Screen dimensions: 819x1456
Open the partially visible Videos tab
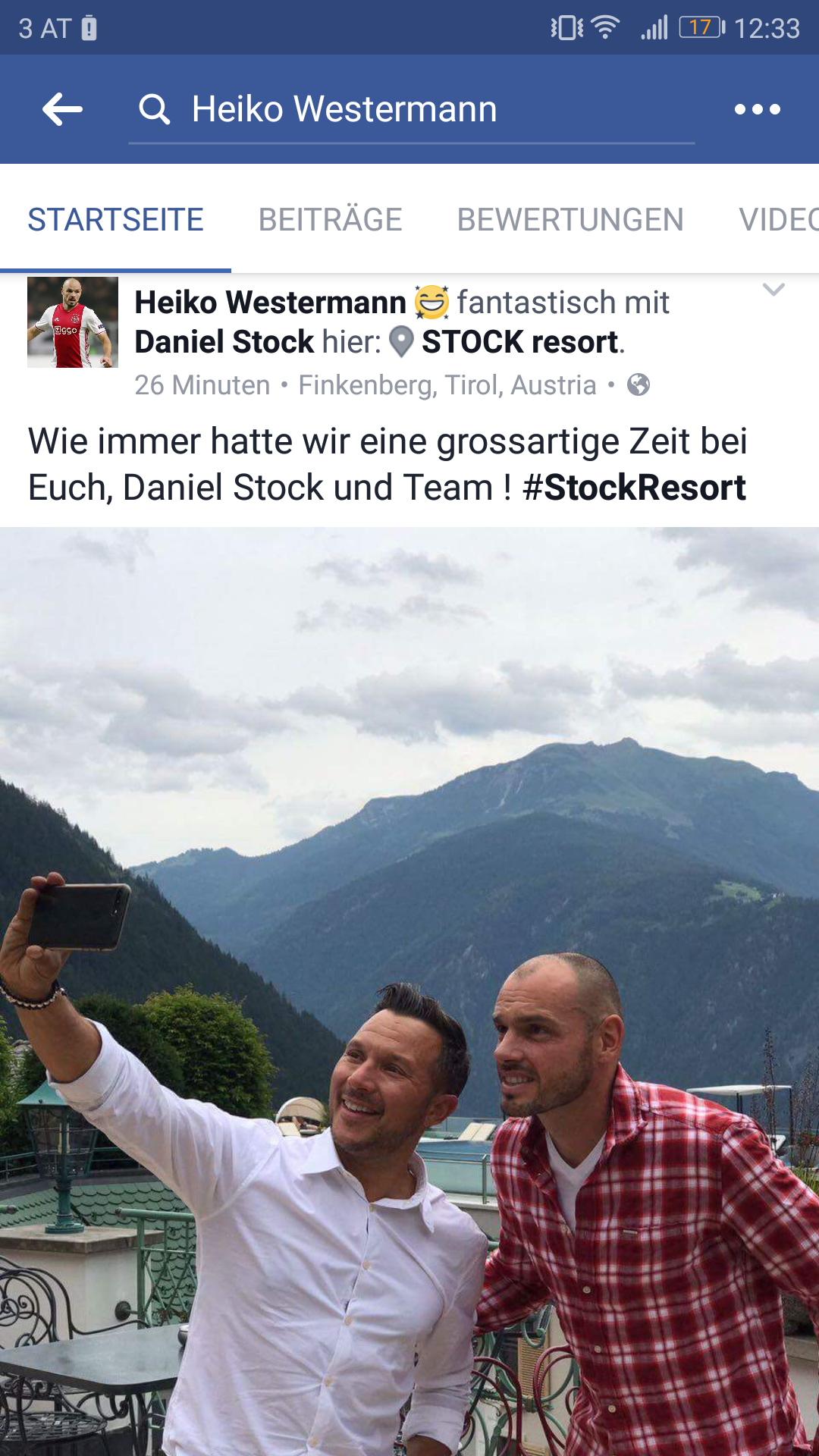point(779,220)
